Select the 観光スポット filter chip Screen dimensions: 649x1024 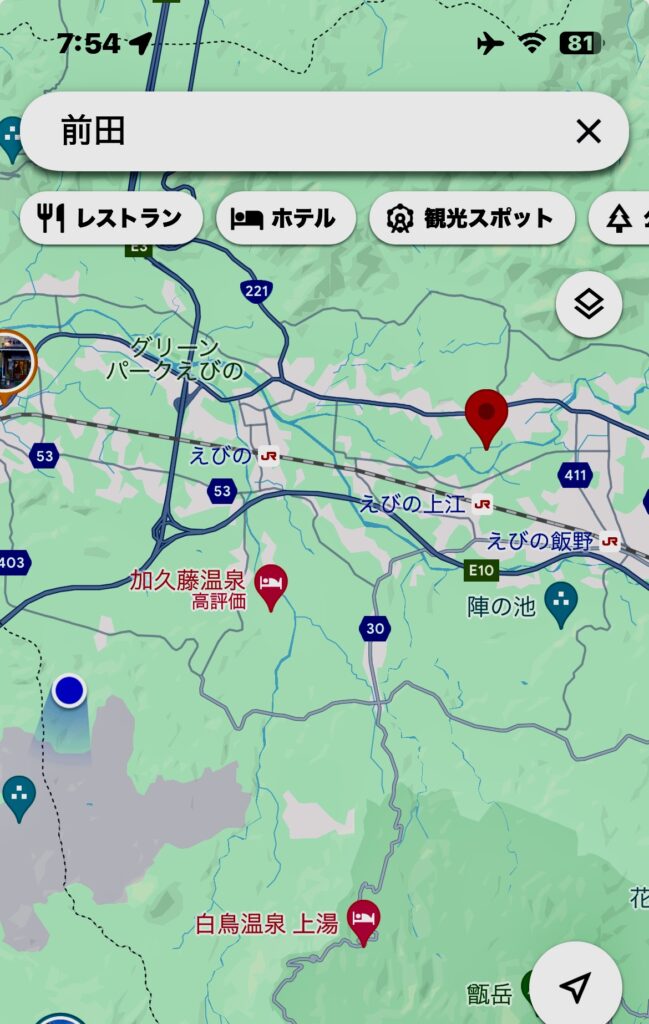point(472,218)
